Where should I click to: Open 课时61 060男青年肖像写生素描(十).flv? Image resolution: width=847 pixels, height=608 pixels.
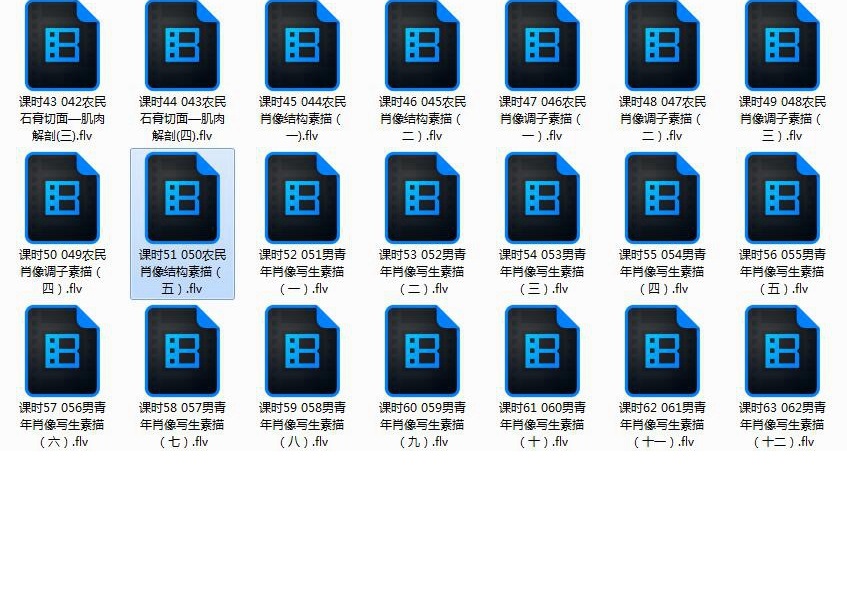(542, 351)
